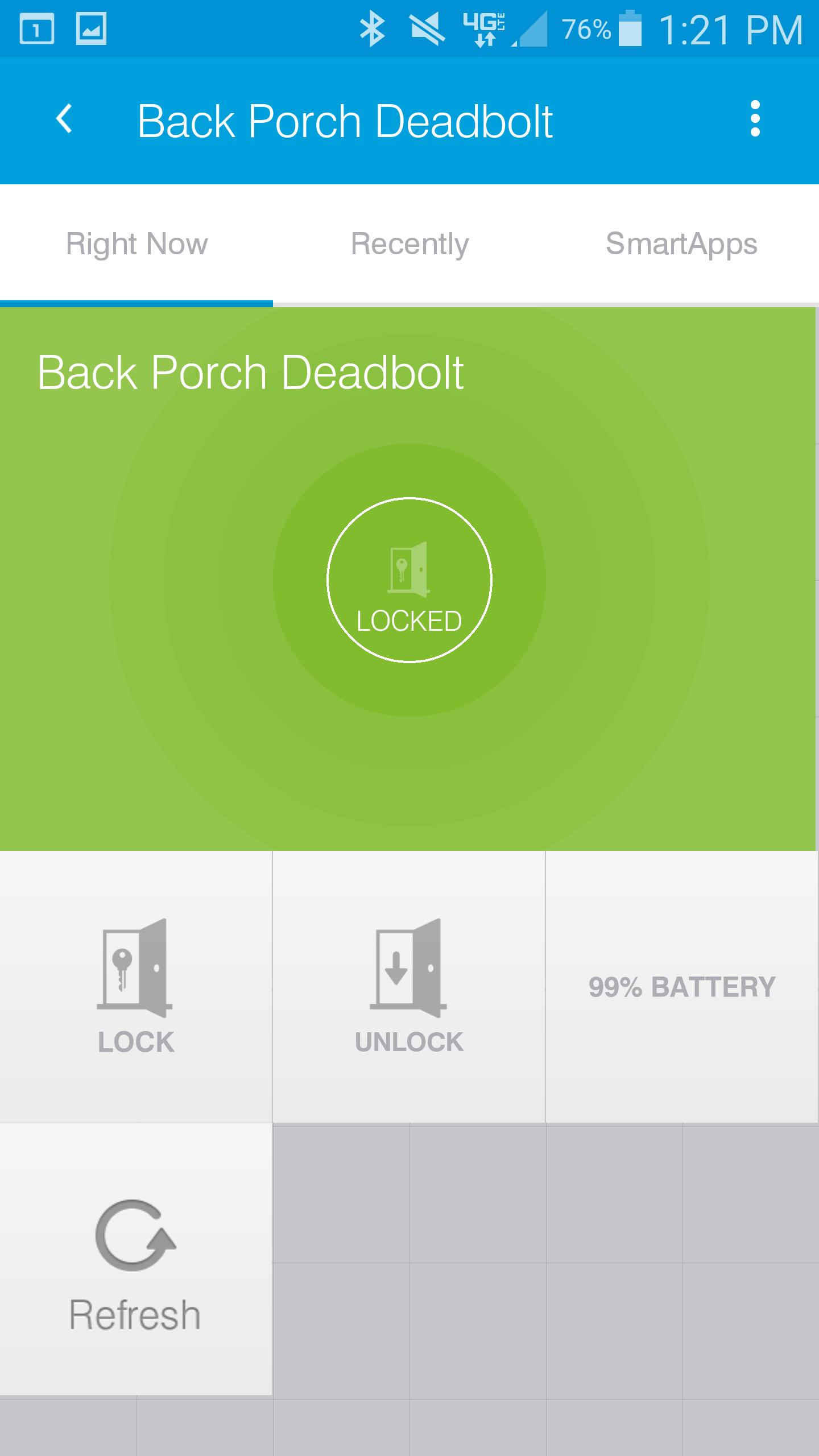Screen dimensions: 819x1456
Task: Open the SmartApps tab
Action: [681, 245]
